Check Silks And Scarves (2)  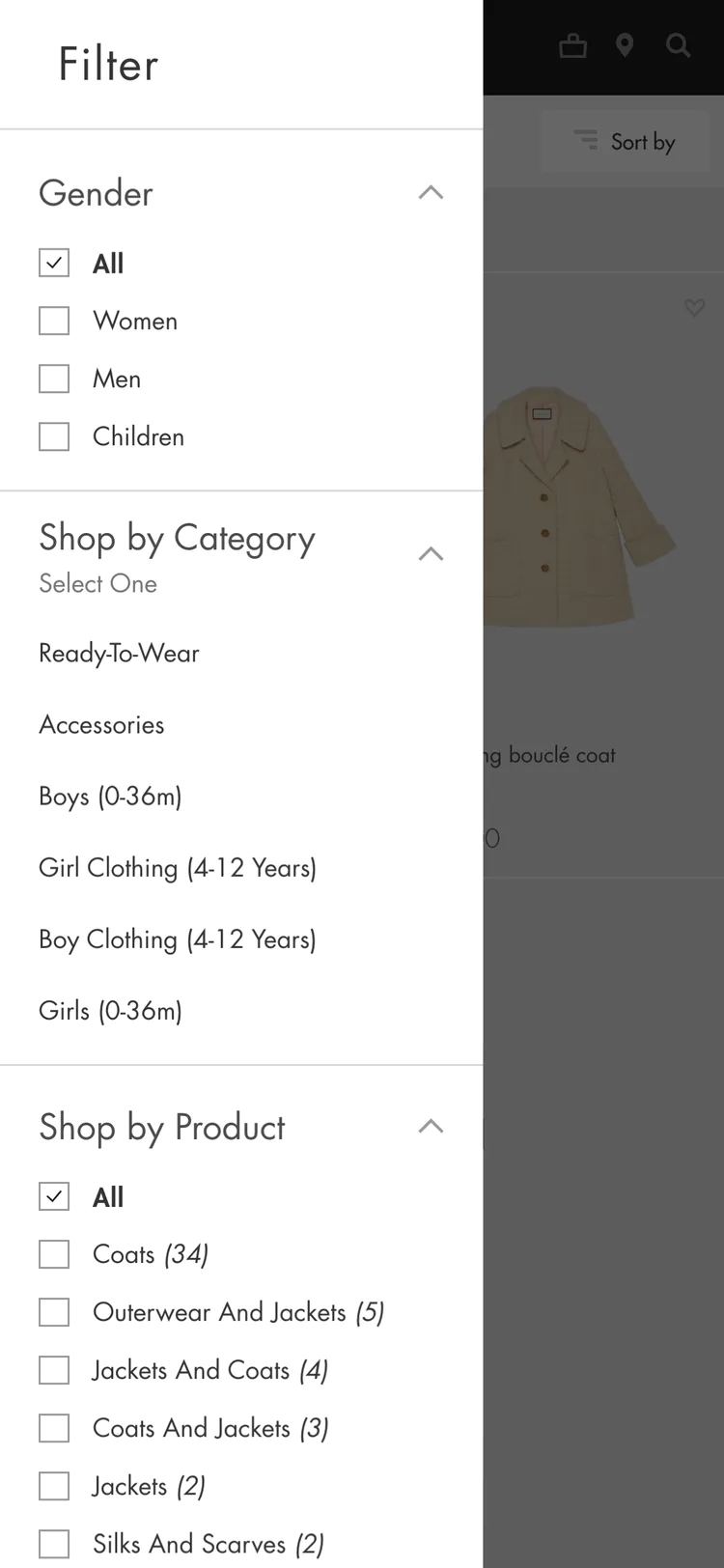(54, 1544)
